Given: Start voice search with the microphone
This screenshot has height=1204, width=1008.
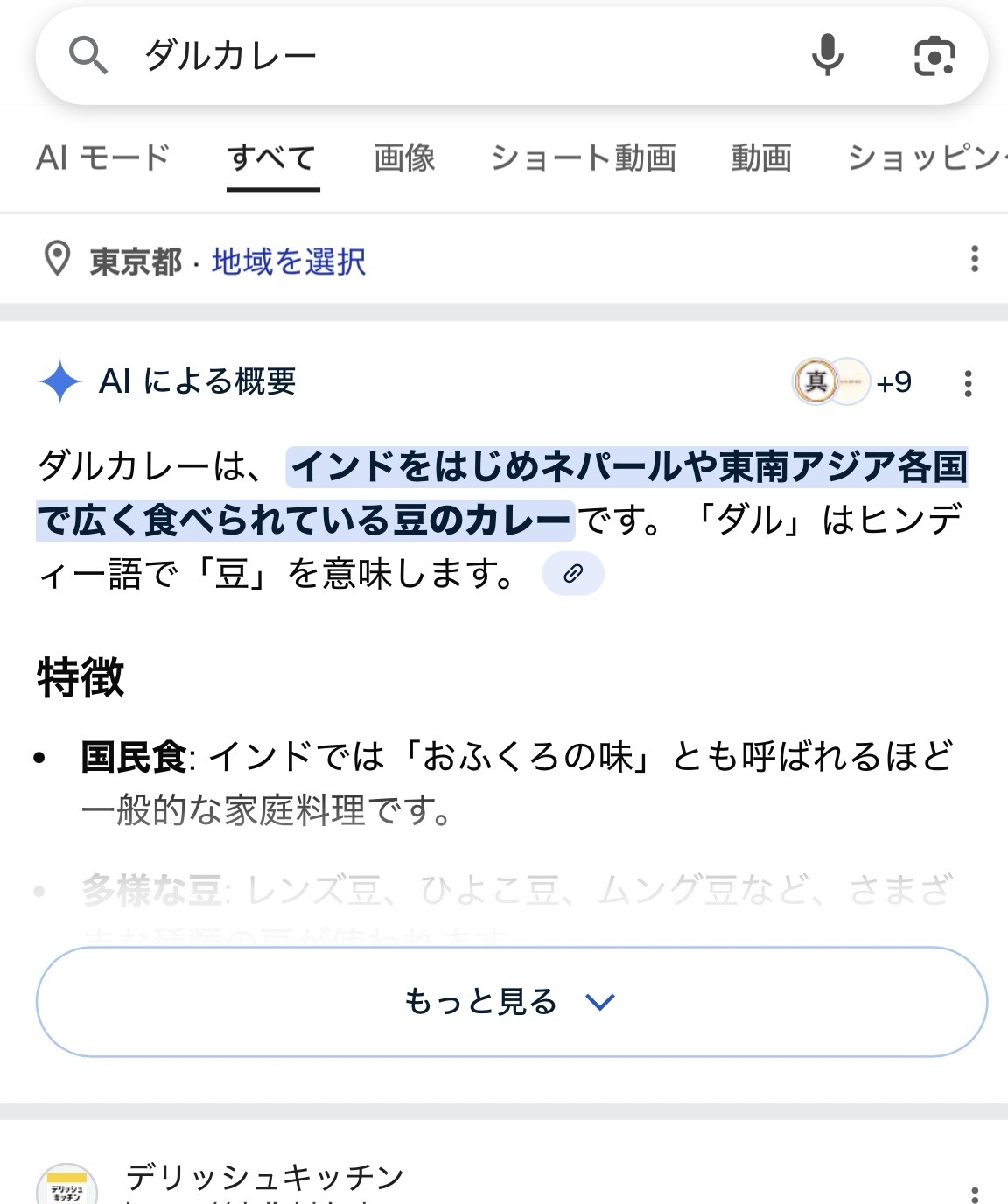Looking at the screenshot, I should [827, 56].
